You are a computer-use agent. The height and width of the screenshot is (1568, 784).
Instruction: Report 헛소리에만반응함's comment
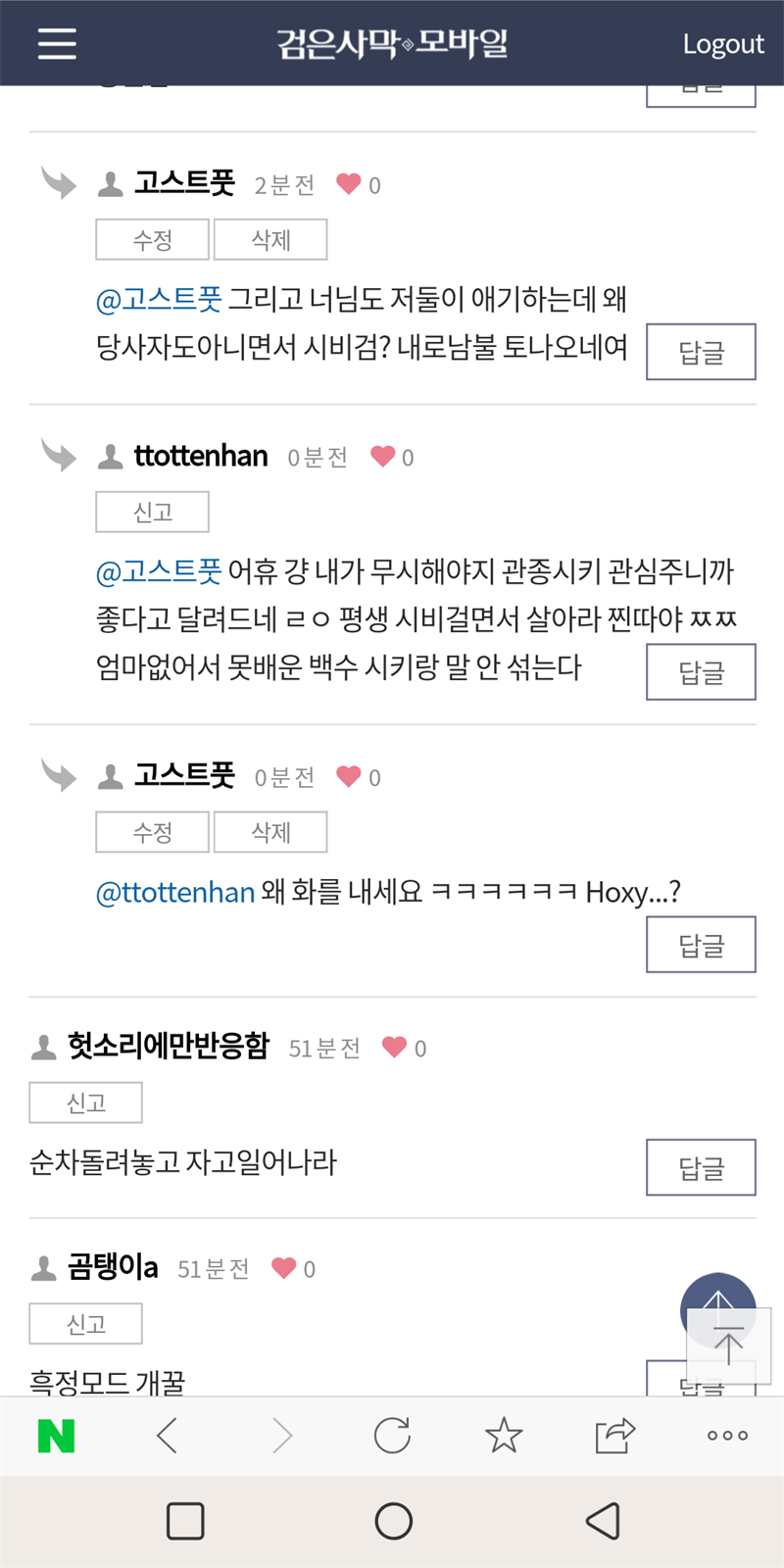pos(85,1103)
